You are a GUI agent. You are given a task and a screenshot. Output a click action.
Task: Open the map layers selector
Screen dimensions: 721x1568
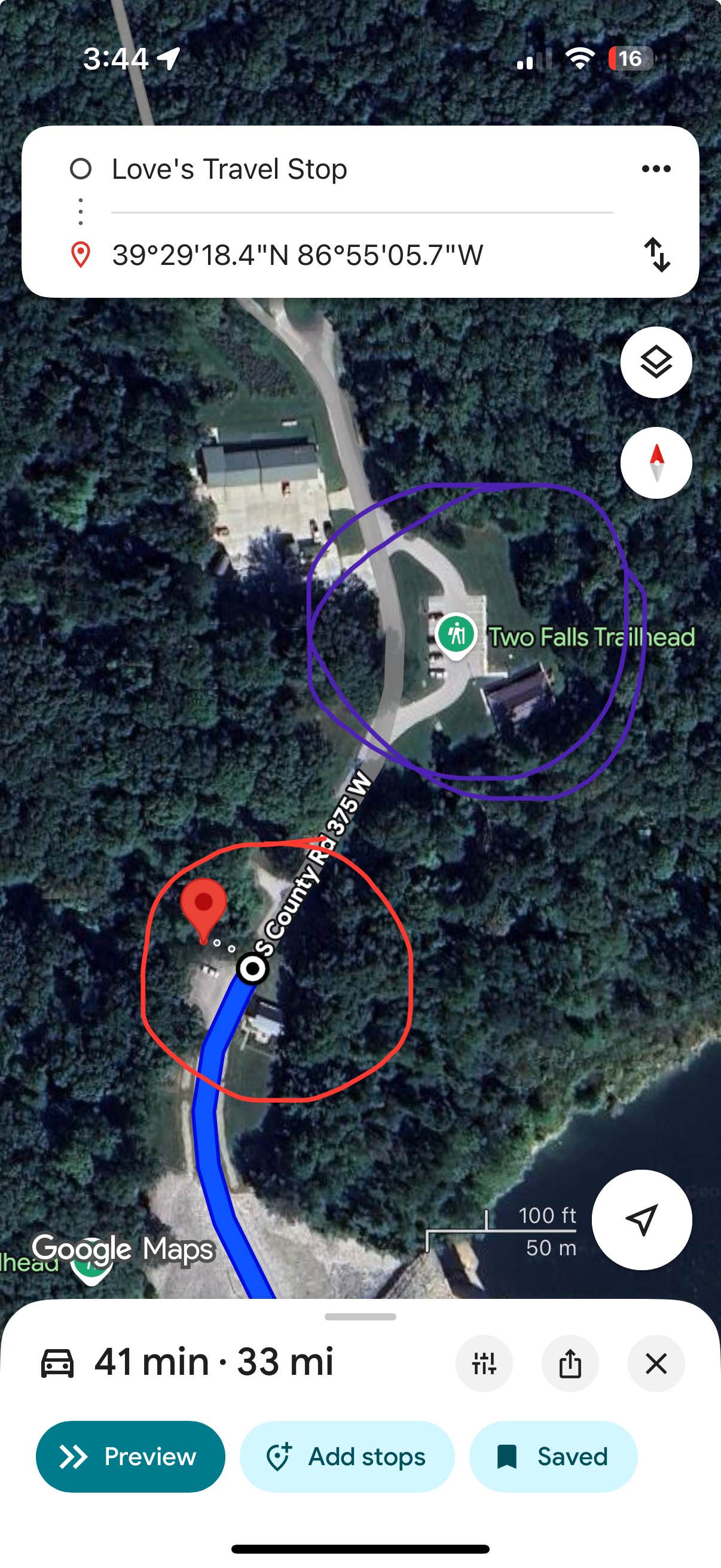(656, 363)
